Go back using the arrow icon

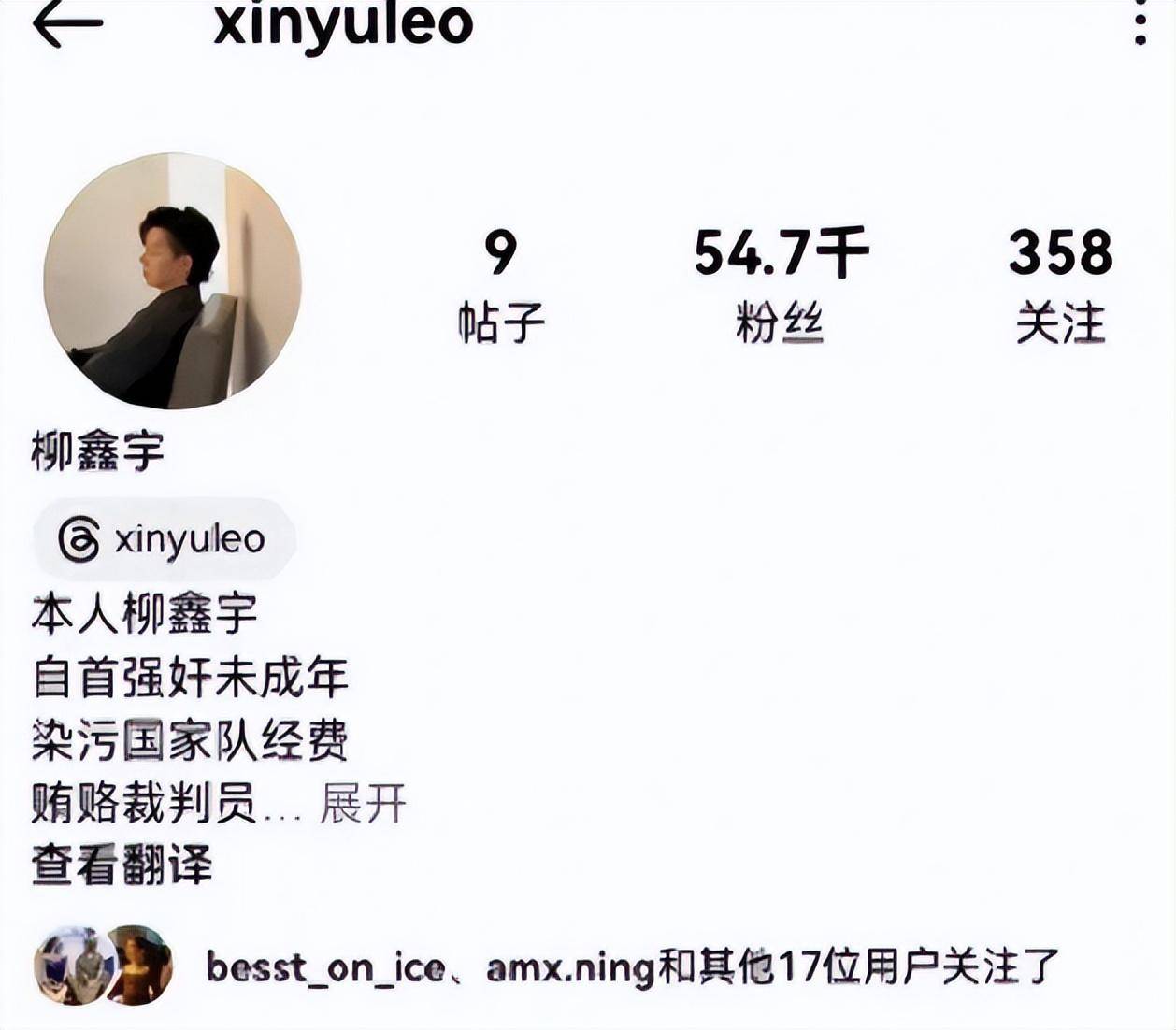[66, 25]
